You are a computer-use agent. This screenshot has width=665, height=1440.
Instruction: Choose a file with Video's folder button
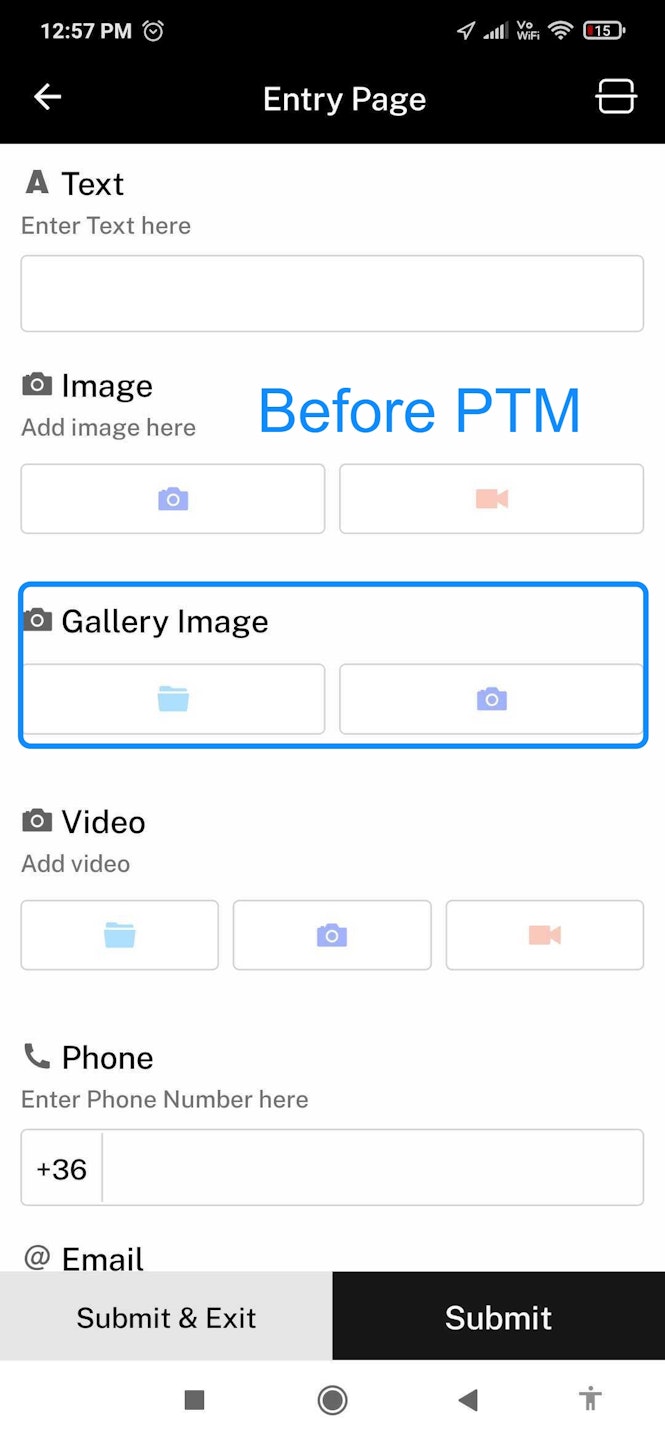coord(120,935)
